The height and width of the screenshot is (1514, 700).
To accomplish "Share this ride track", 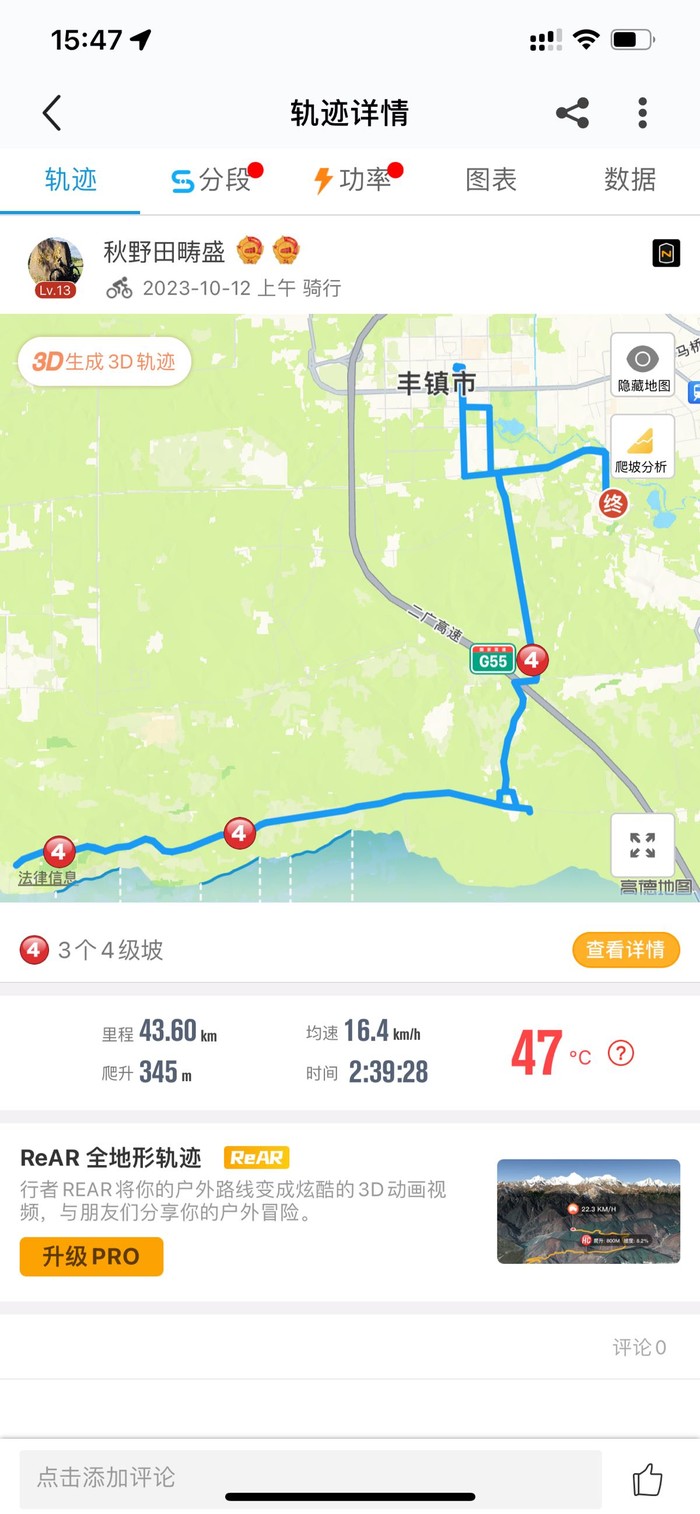I will [572, 113].
